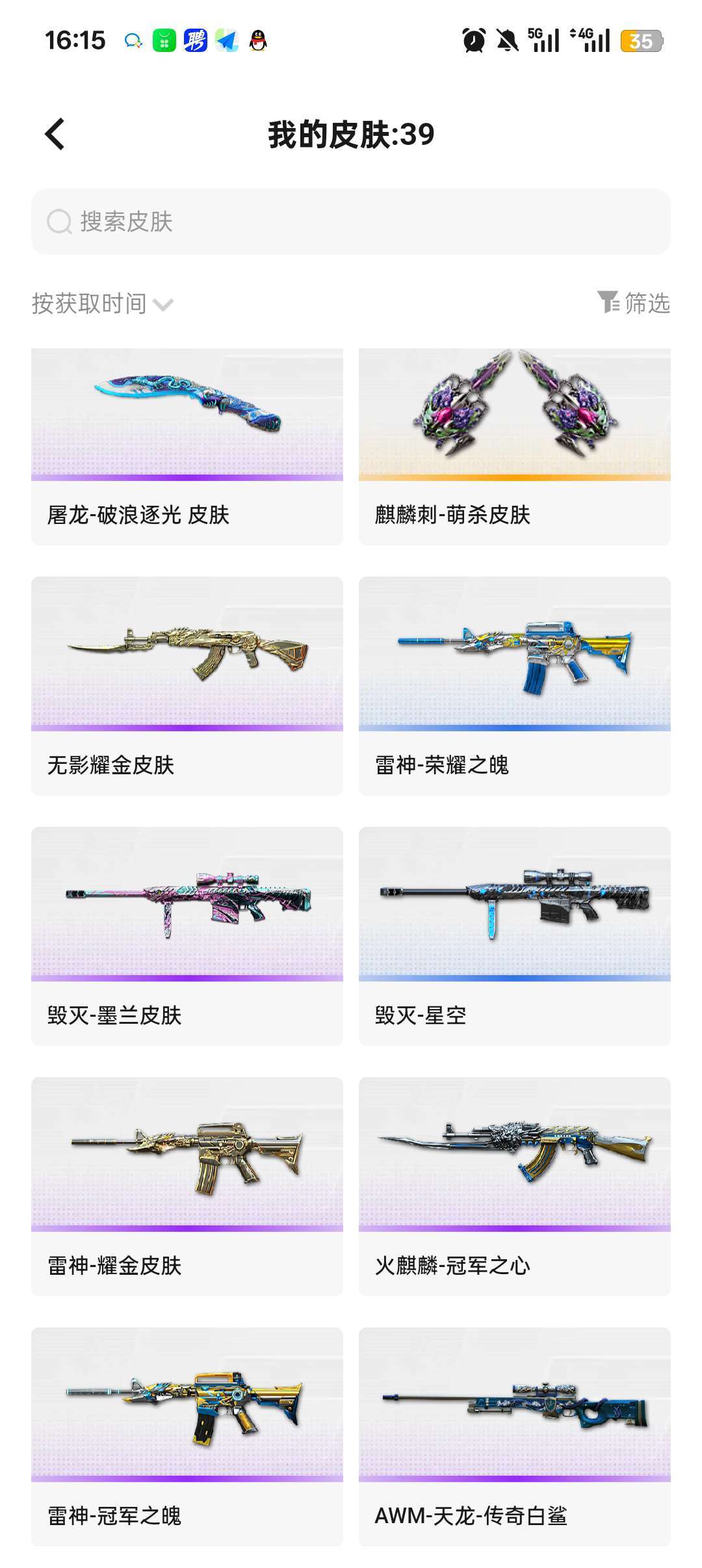Tap the muted notification bell icon
The image size is (702, 1568).
(x=510, y=41)
